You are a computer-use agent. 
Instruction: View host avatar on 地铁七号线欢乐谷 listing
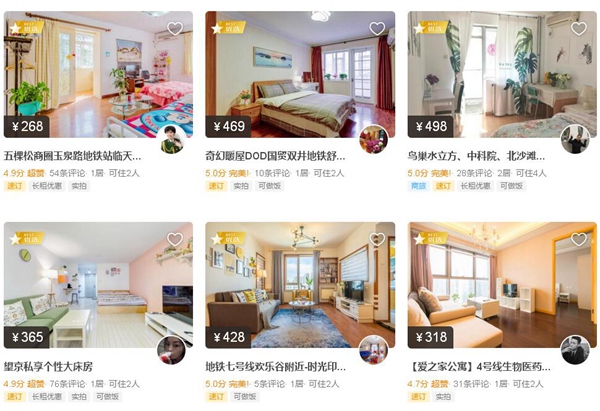pos(374,350)
